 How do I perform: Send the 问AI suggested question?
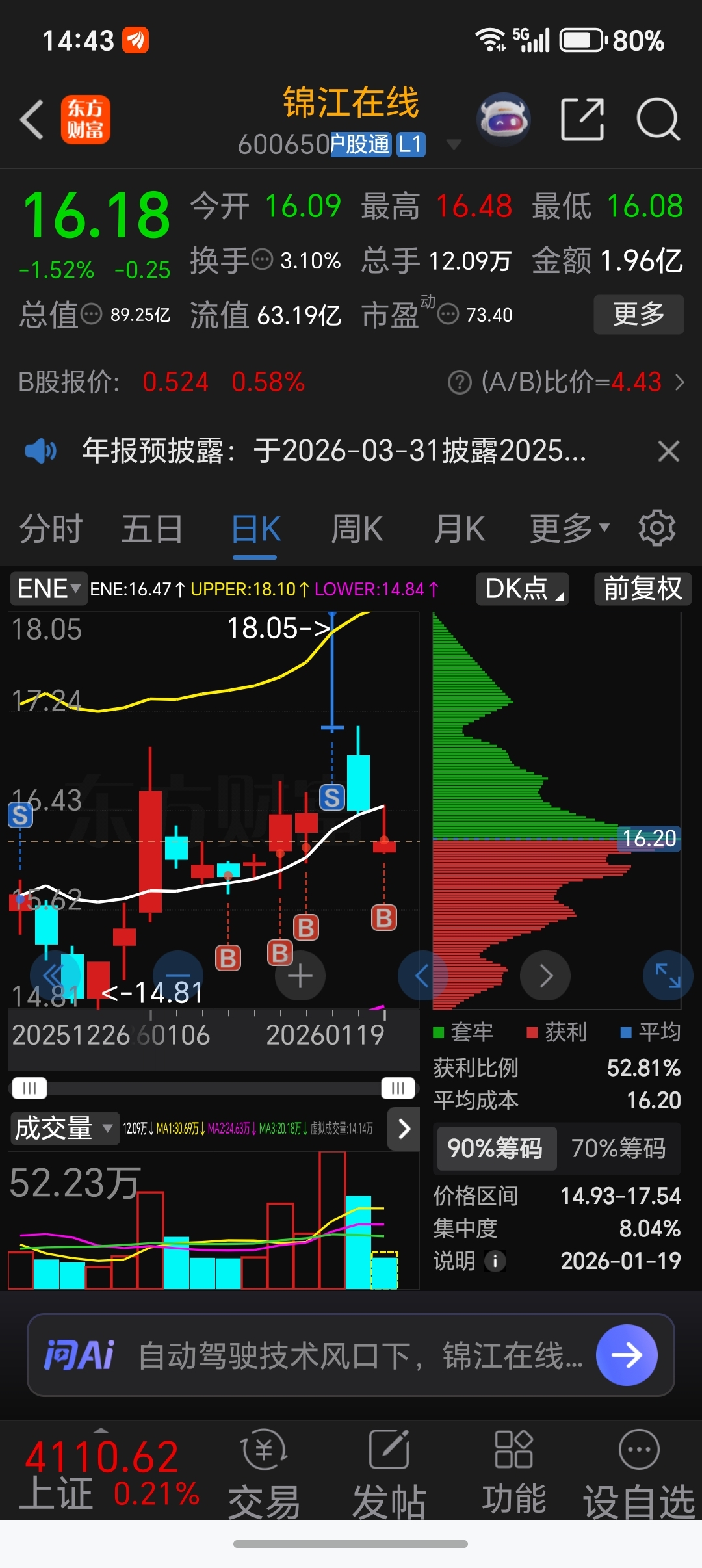coord(627,1355)
